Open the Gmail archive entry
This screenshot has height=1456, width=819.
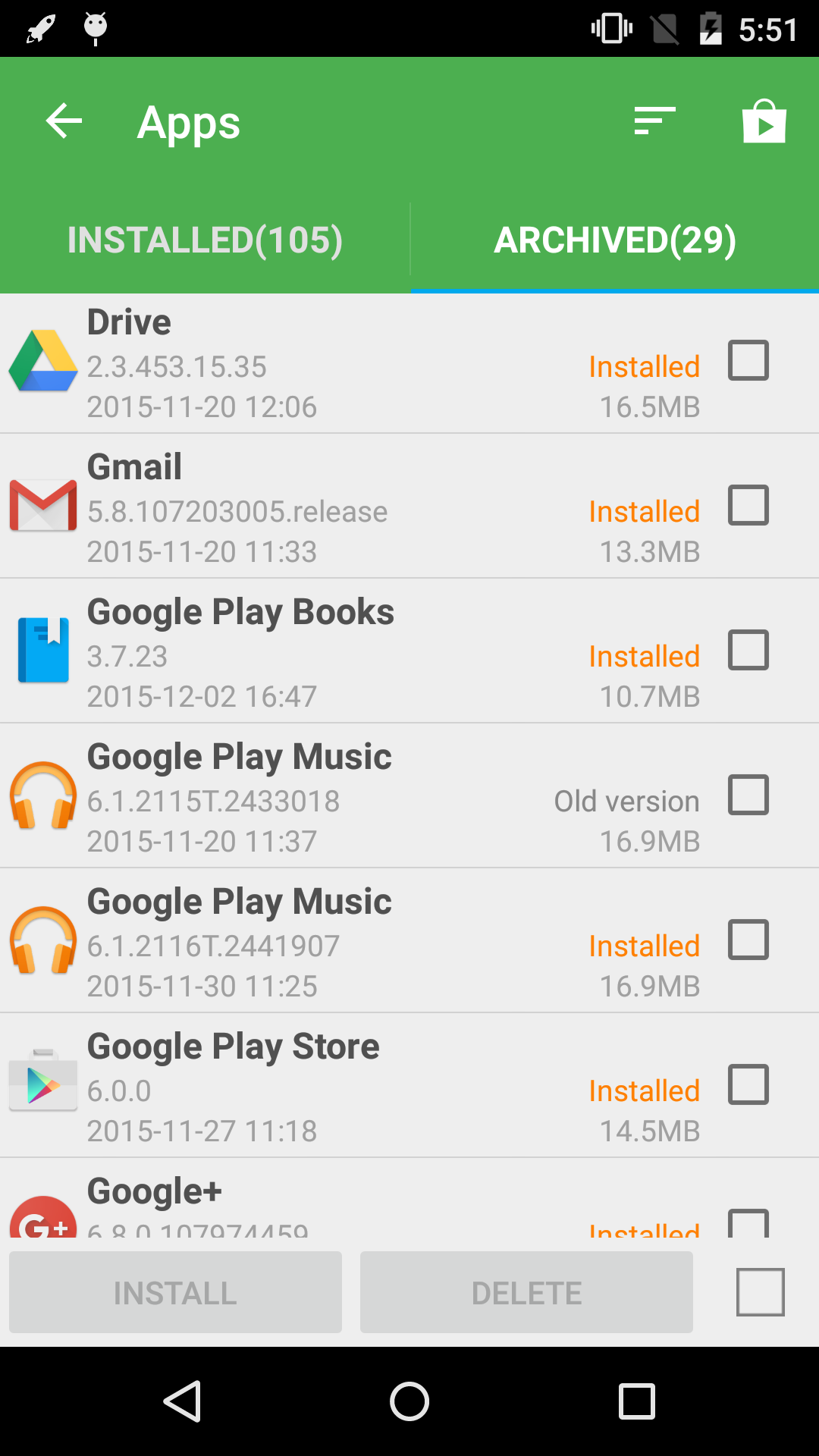pyautogui.click(x=303, y=507)
